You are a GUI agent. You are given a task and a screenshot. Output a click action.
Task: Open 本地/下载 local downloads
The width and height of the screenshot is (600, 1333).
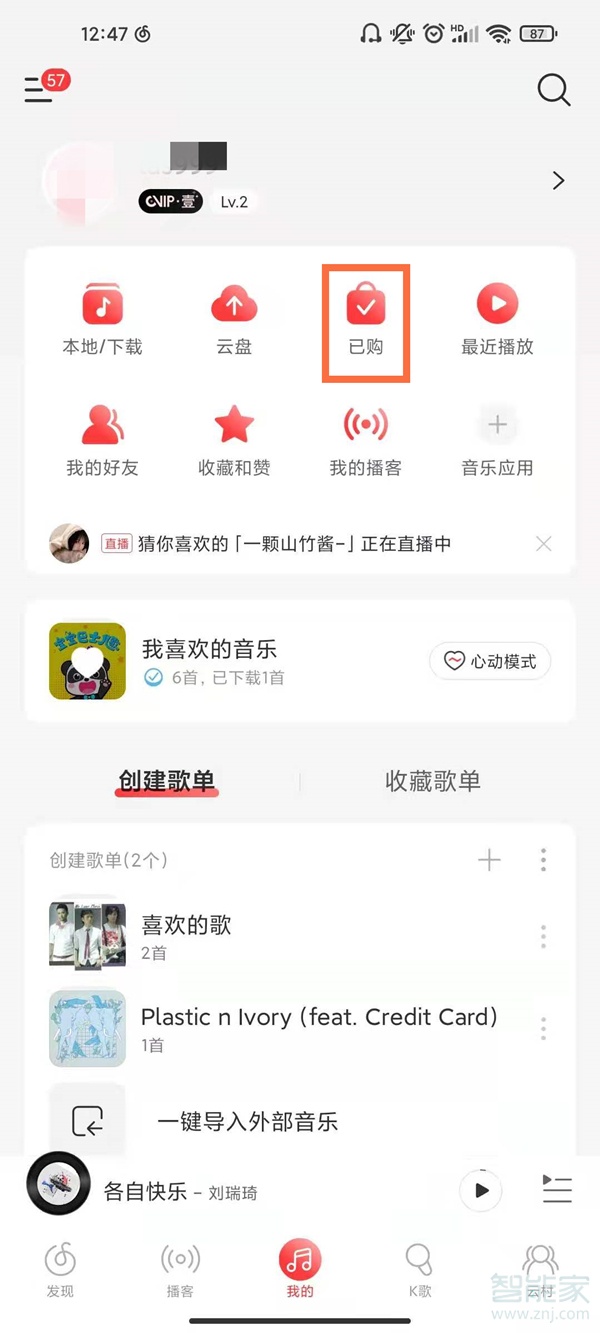(102, 320)
